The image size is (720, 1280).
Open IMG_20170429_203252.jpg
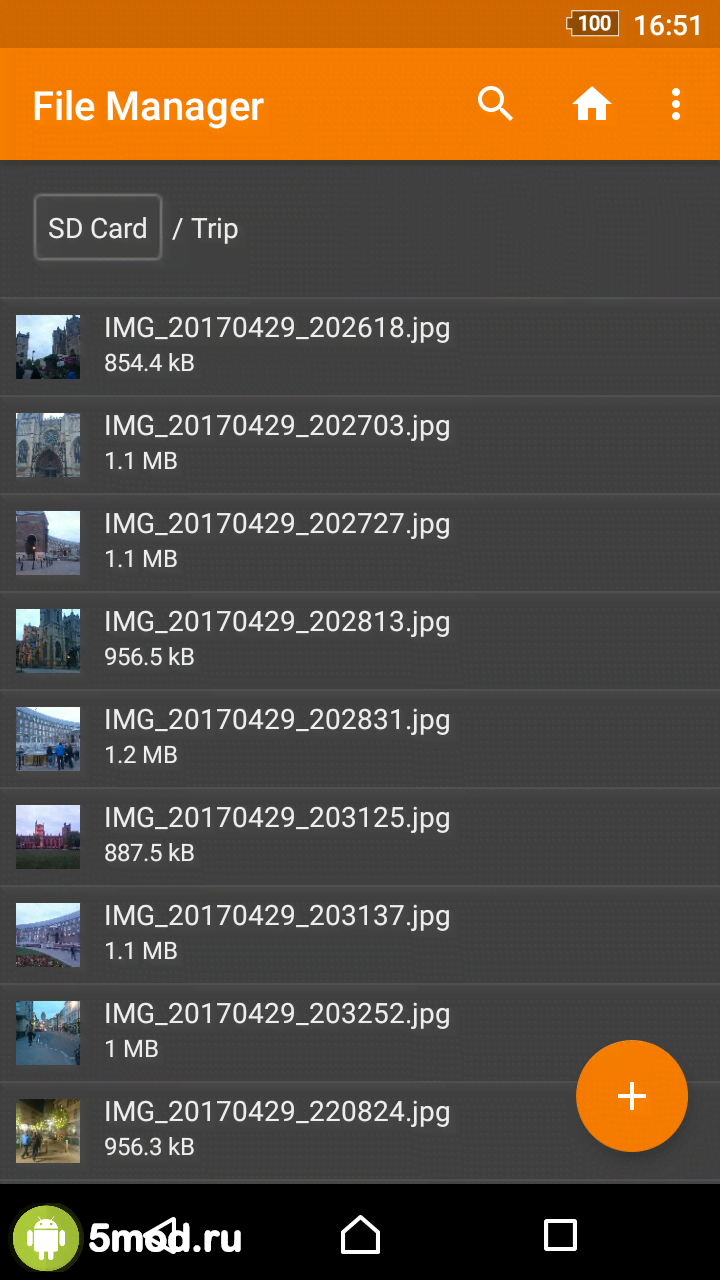click(x=277, y=1032)
